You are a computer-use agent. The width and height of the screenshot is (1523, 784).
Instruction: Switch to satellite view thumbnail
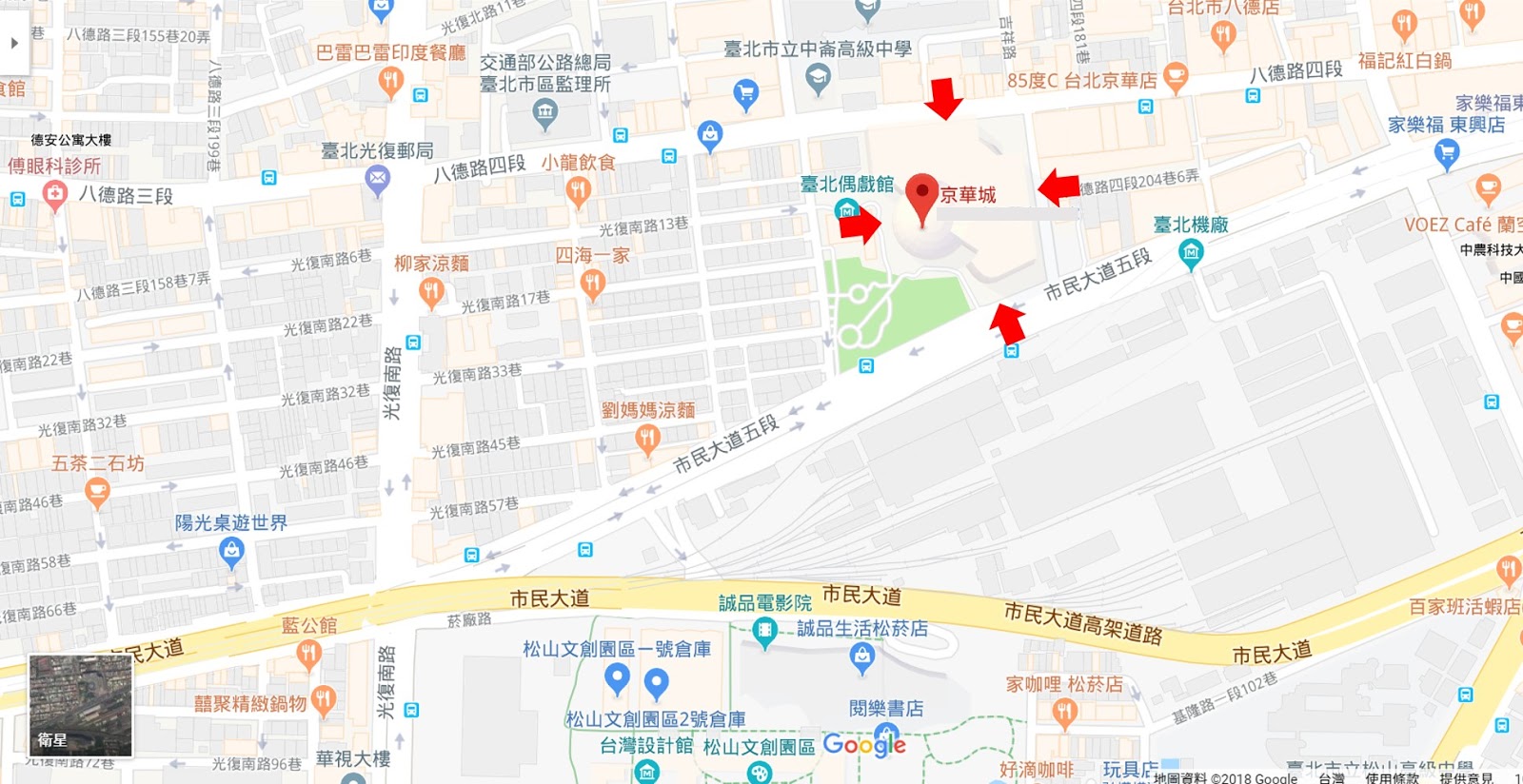80,705
